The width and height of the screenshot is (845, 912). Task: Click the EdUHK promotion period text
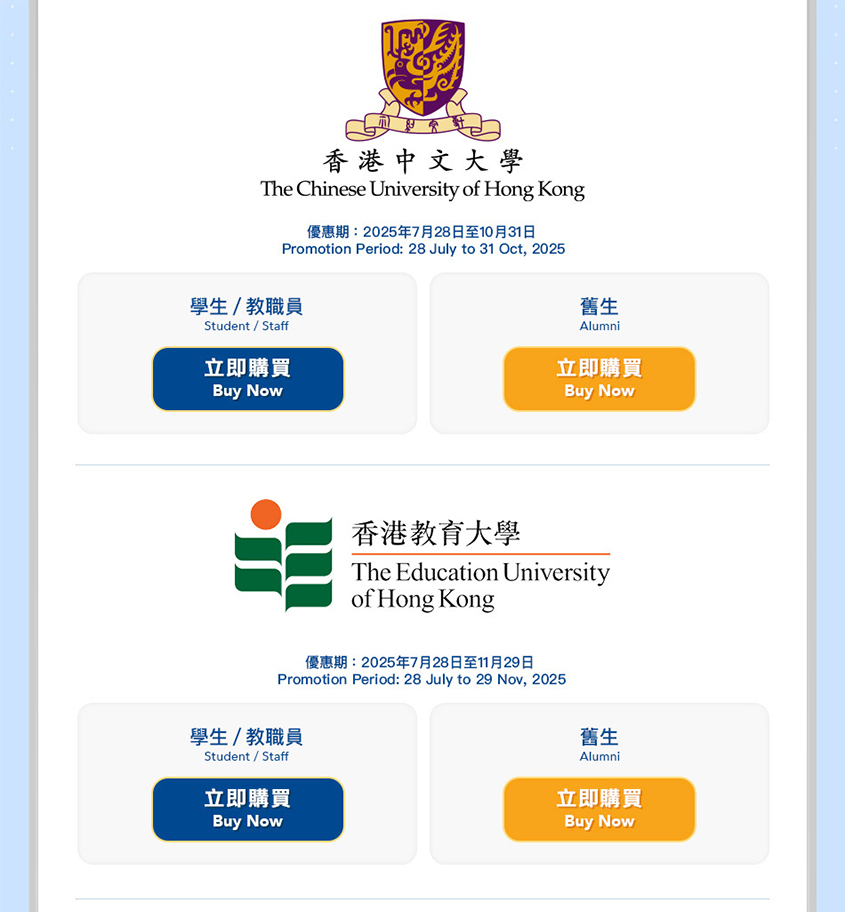(422, 670)
